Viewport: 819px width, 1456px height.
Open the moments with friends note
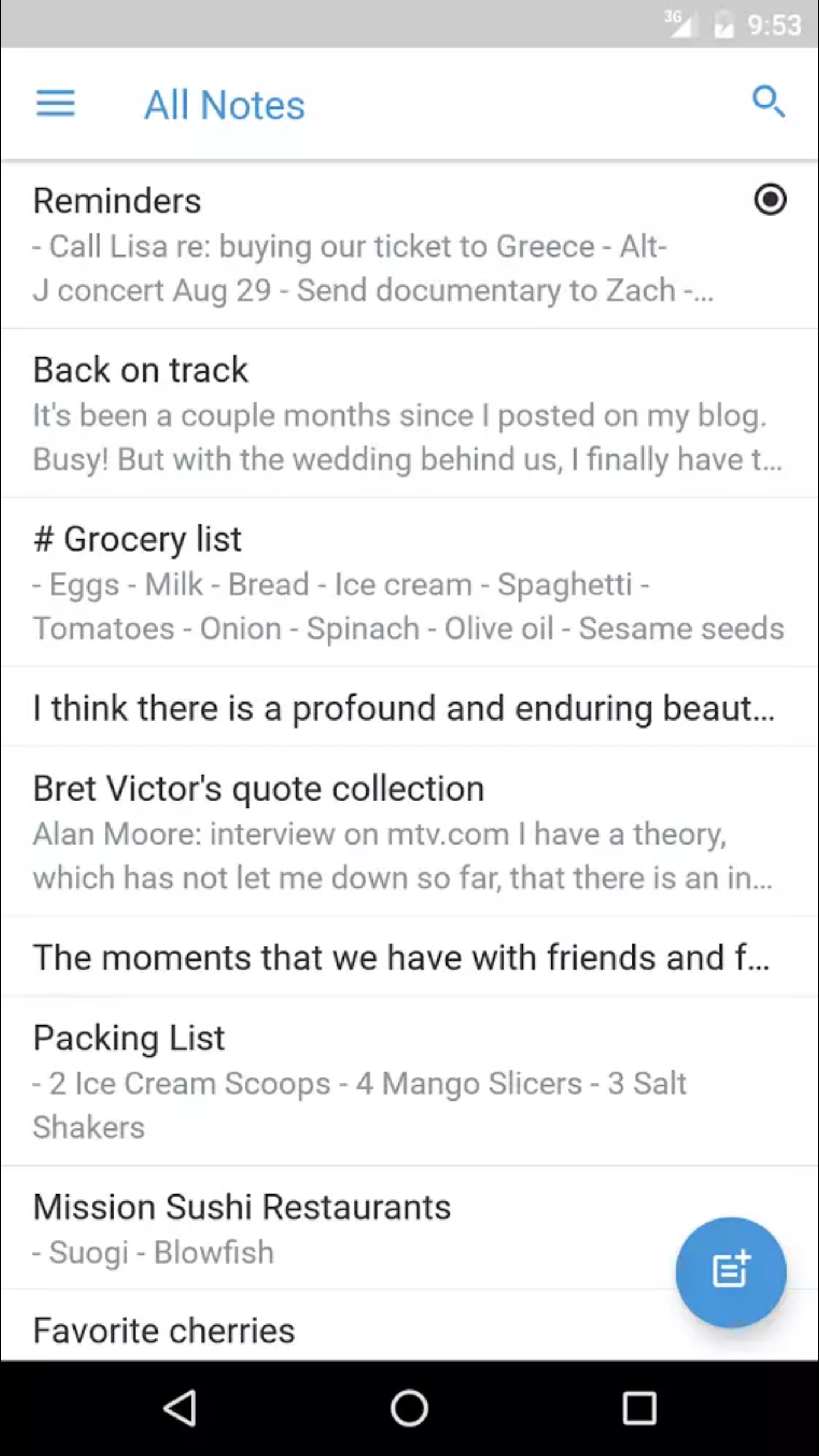coord(409,956)
